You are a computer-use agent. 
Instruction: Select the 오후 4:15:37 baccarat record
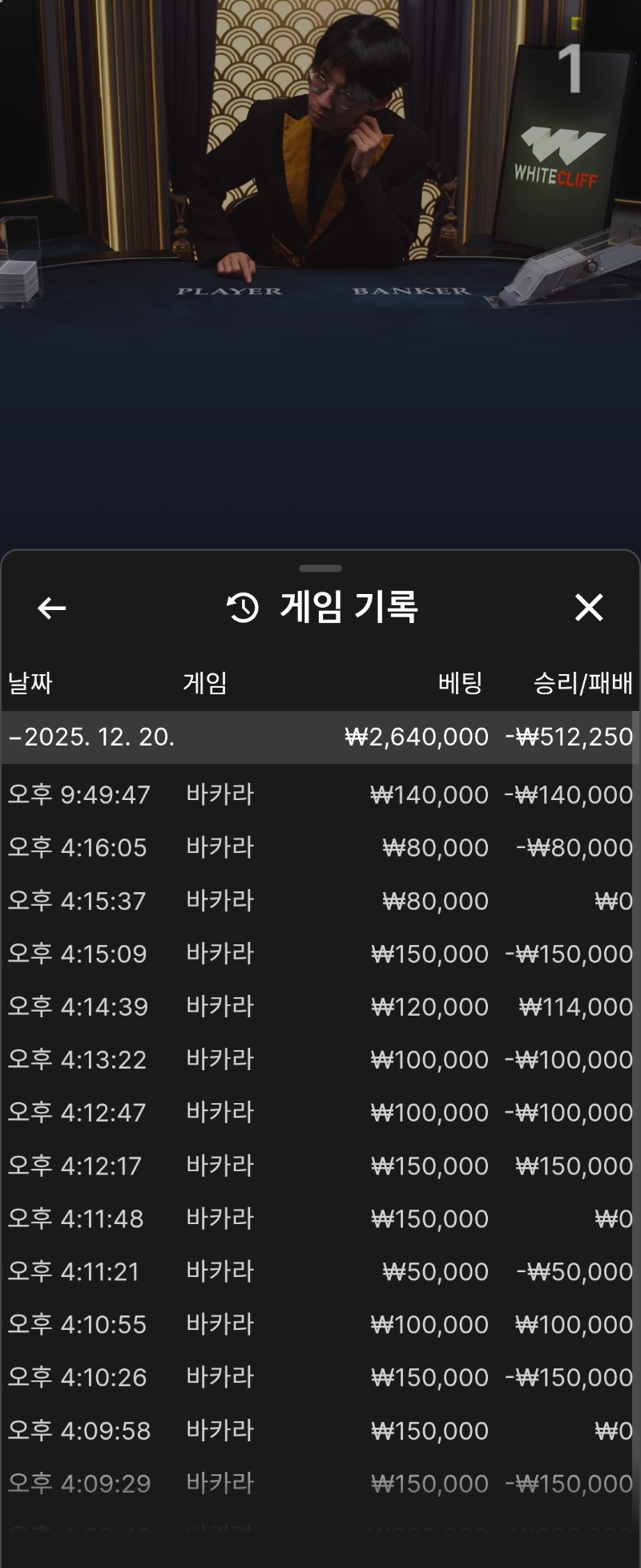click(x=320, y=901)
